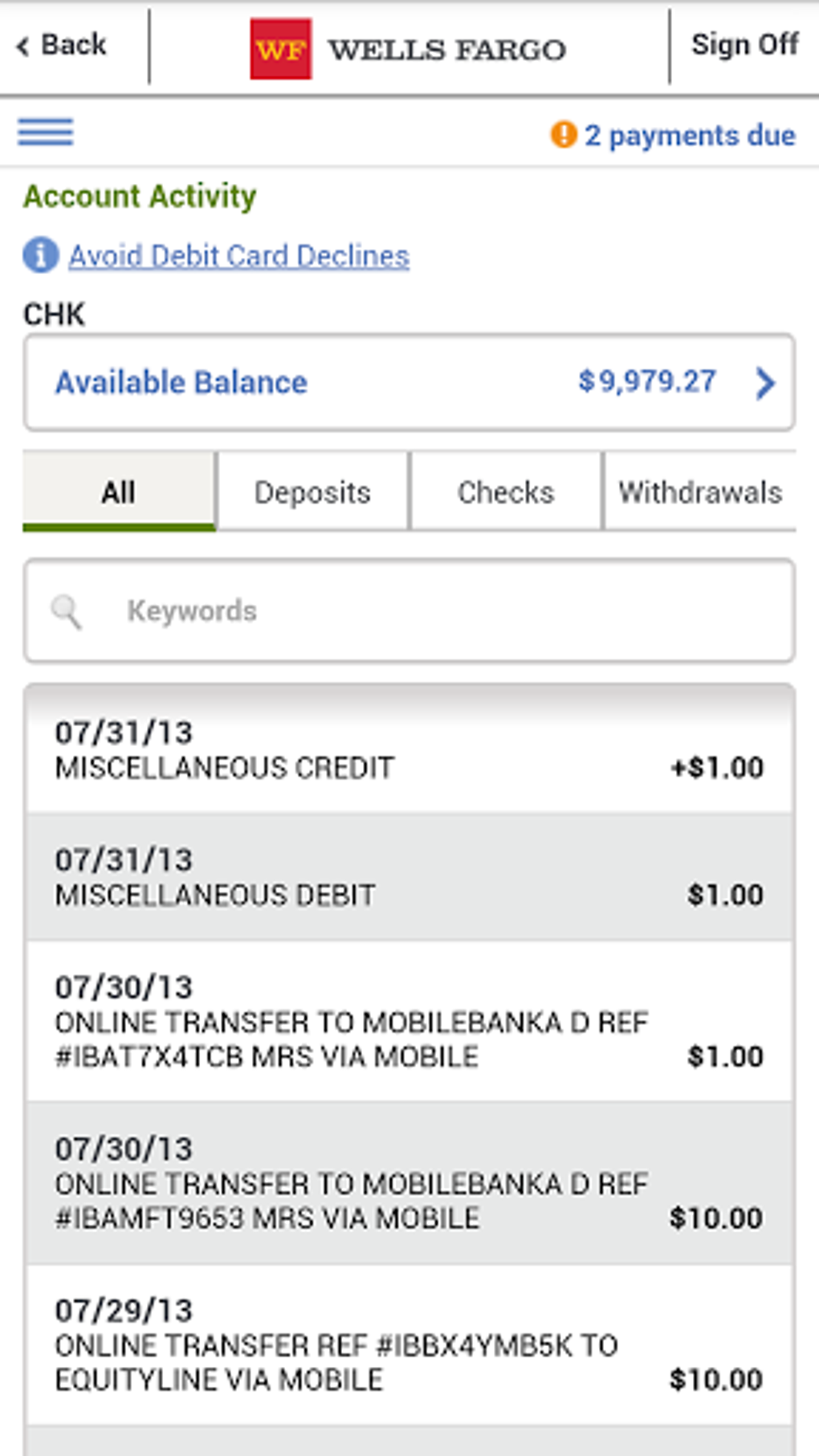This screenshot has width=819, height=1456.
Task: Open the Equityline transfer from 07/29/13
Action: pos(409,1345)
